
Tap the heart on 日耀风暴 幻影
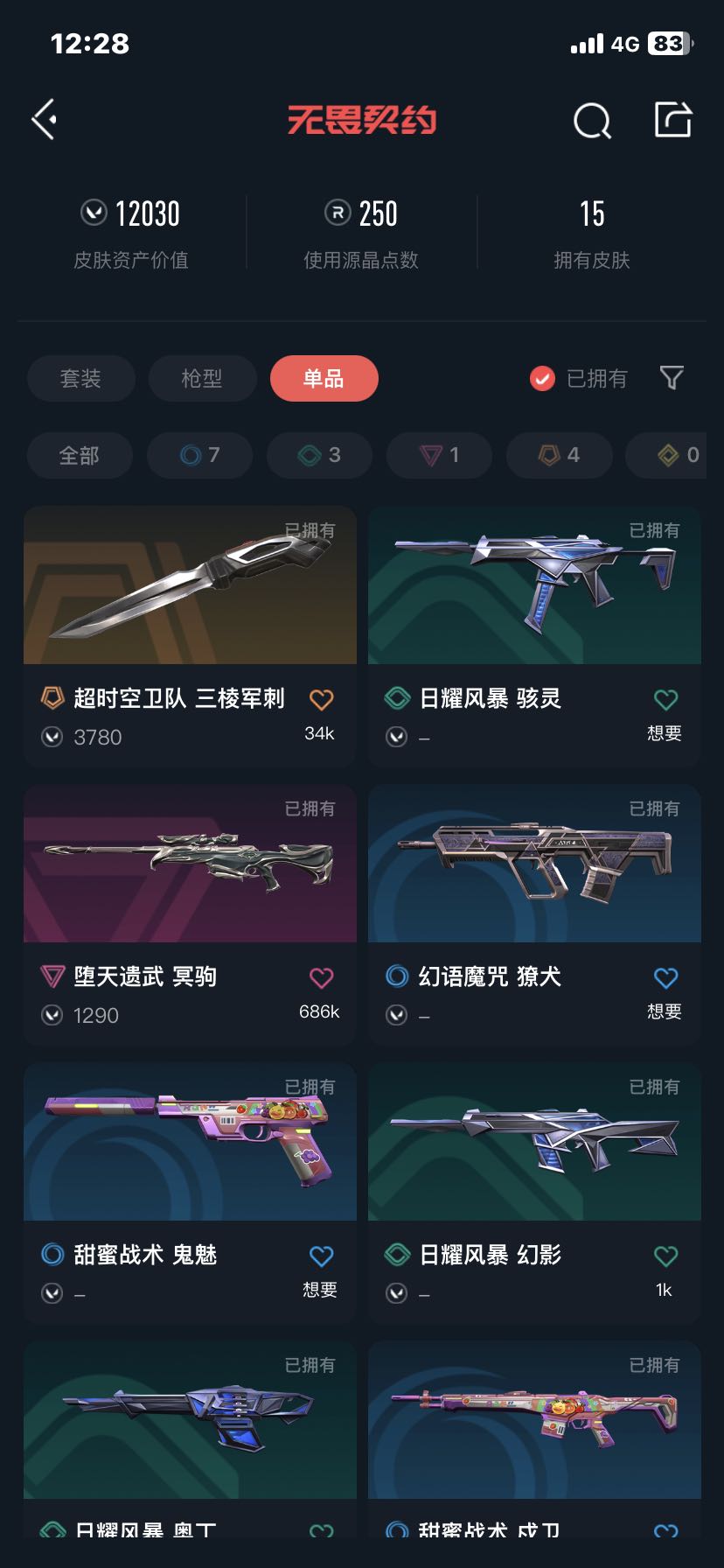click(666, 1256)
